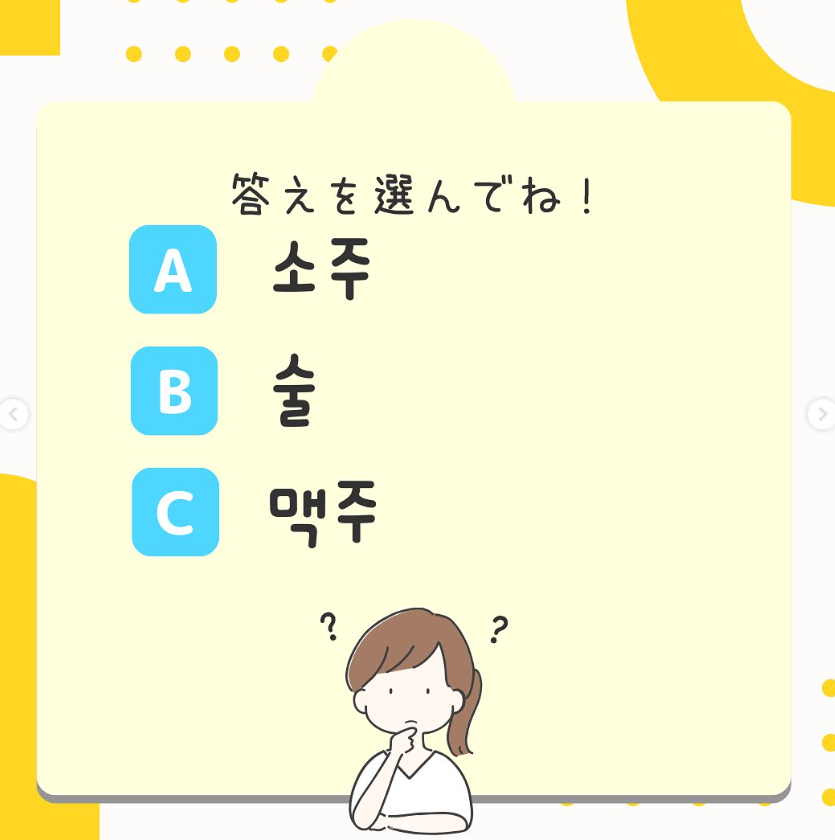The height and width of the screenshot is (840, 835).
Task: Go to the next carousel slide
Action: tap(821, 413)
